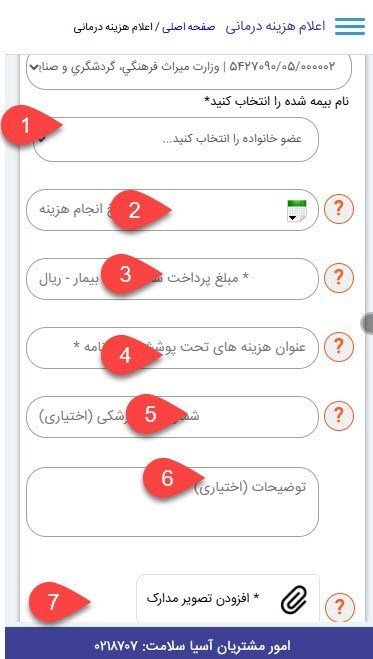Focus the مبلغ پرداخت amount in ریال field
This screenshot has width=373, height=659.
[x=172, y=279]
